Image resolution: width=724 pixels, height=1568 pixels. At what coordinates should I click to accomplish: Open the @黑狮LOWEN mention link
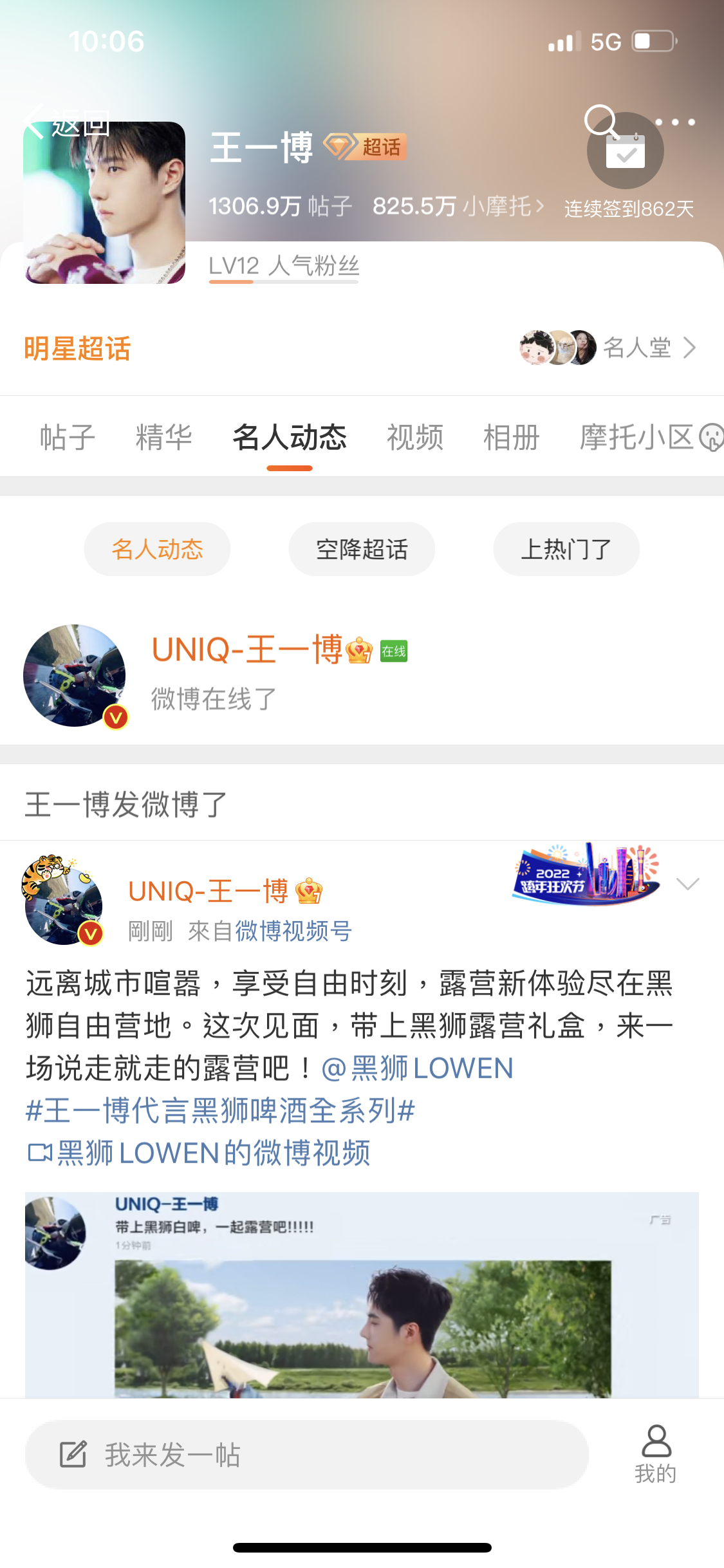417,1069
